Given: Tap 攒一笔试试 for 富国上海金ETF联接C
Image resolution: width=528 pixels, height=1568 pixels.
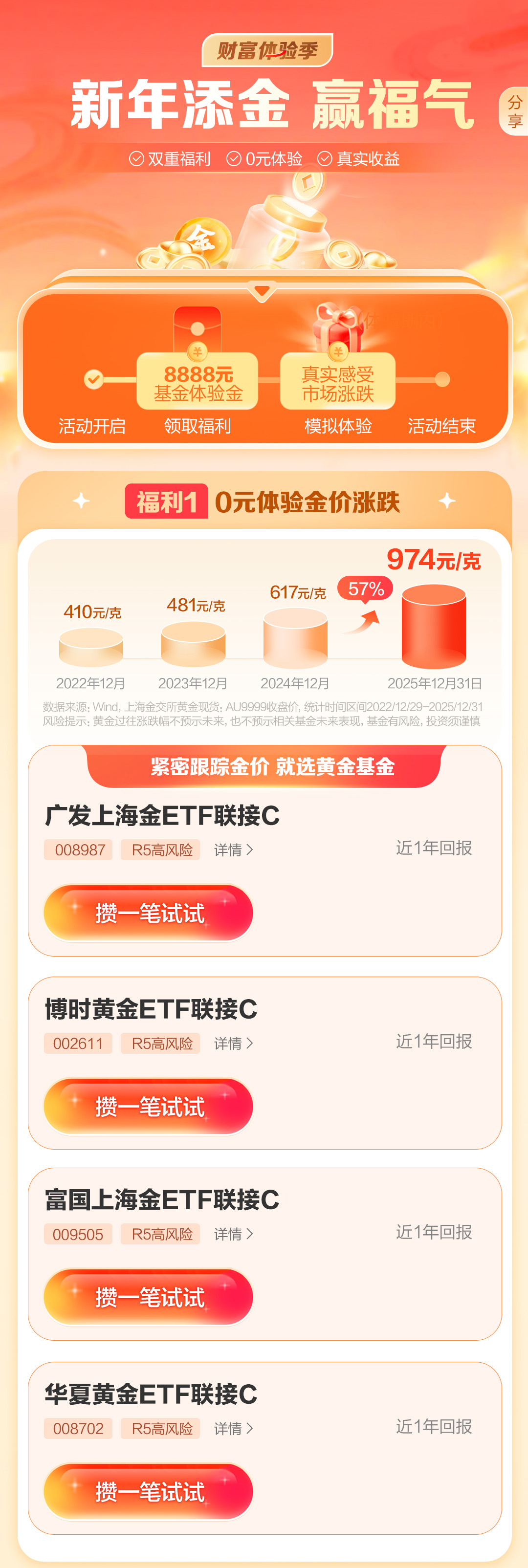Looking at the screenshot, I should click(149, 1297).
